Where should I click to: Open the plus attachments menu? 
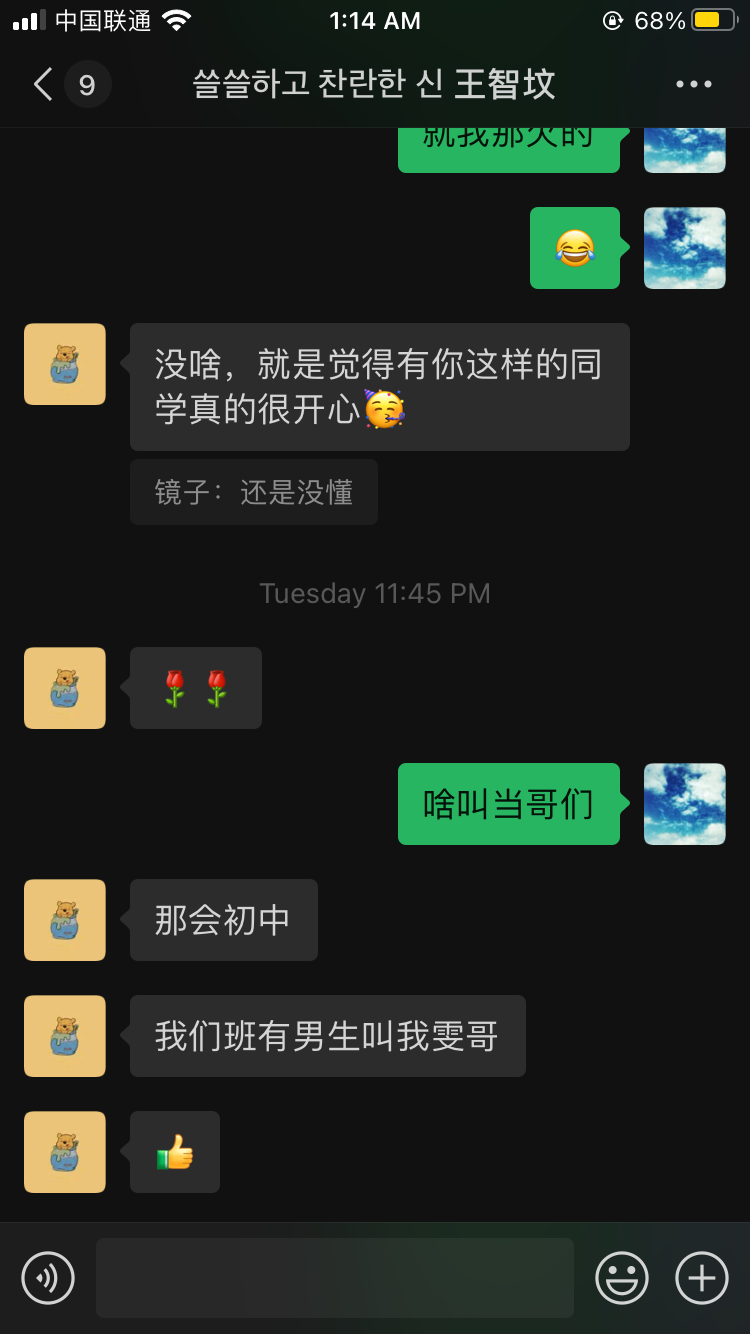tap(702, 1277)
